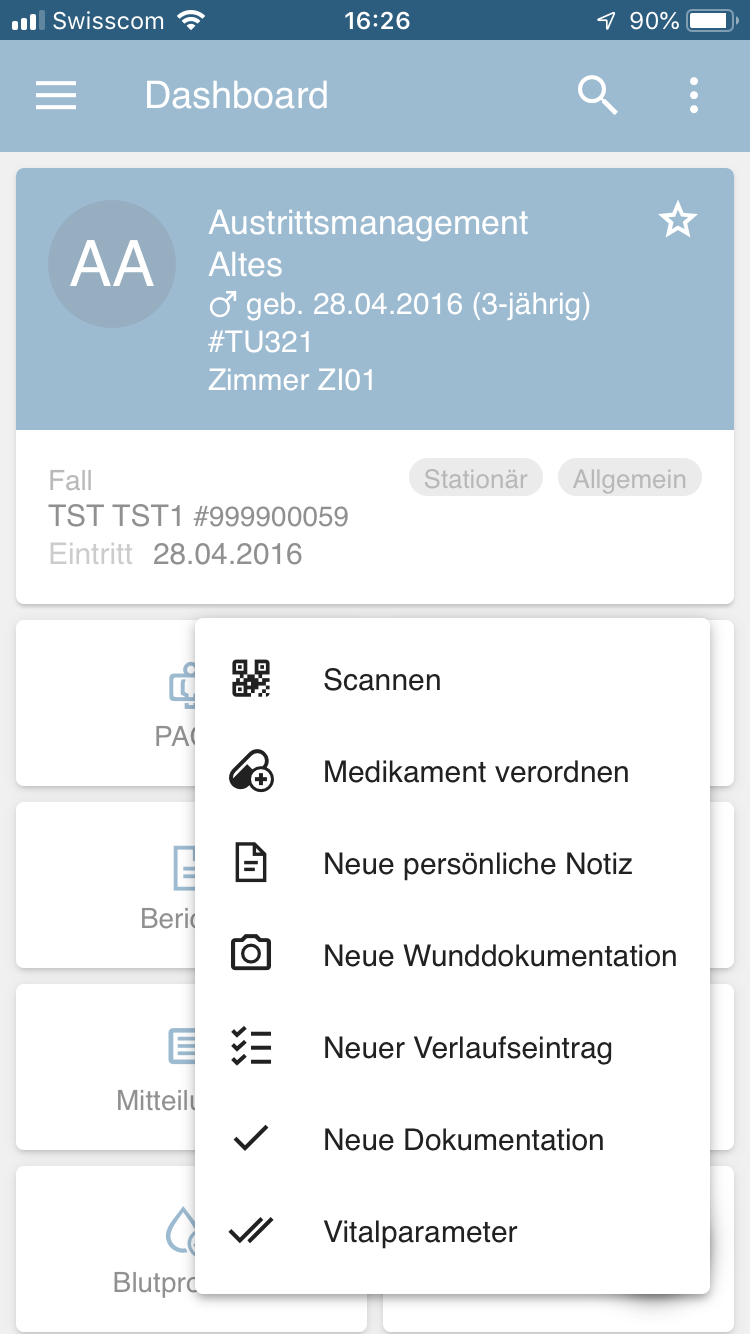
Task: Mark patient as favorite with star
Action: [x=677, y=221]
